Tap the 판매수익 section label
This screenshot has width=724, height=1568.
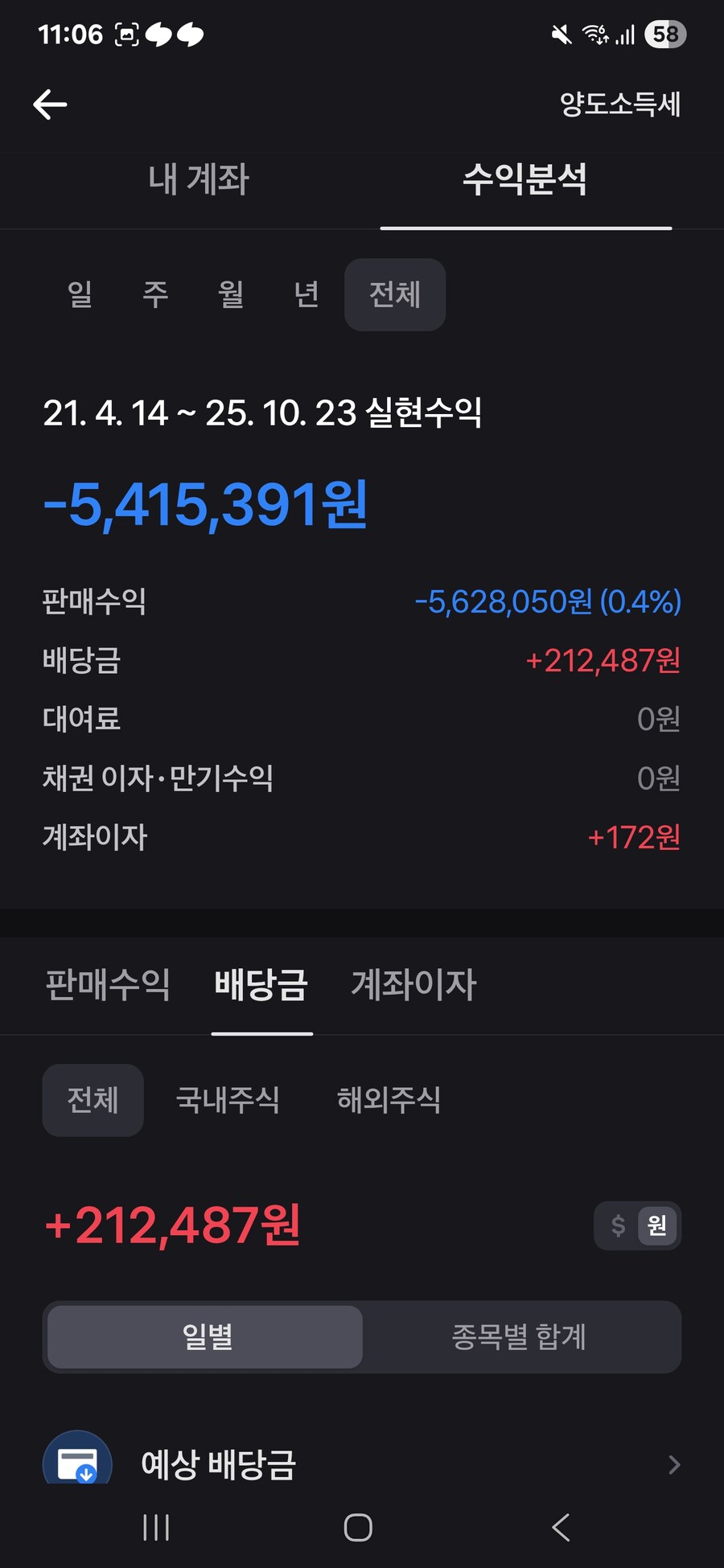click(109, 985)
